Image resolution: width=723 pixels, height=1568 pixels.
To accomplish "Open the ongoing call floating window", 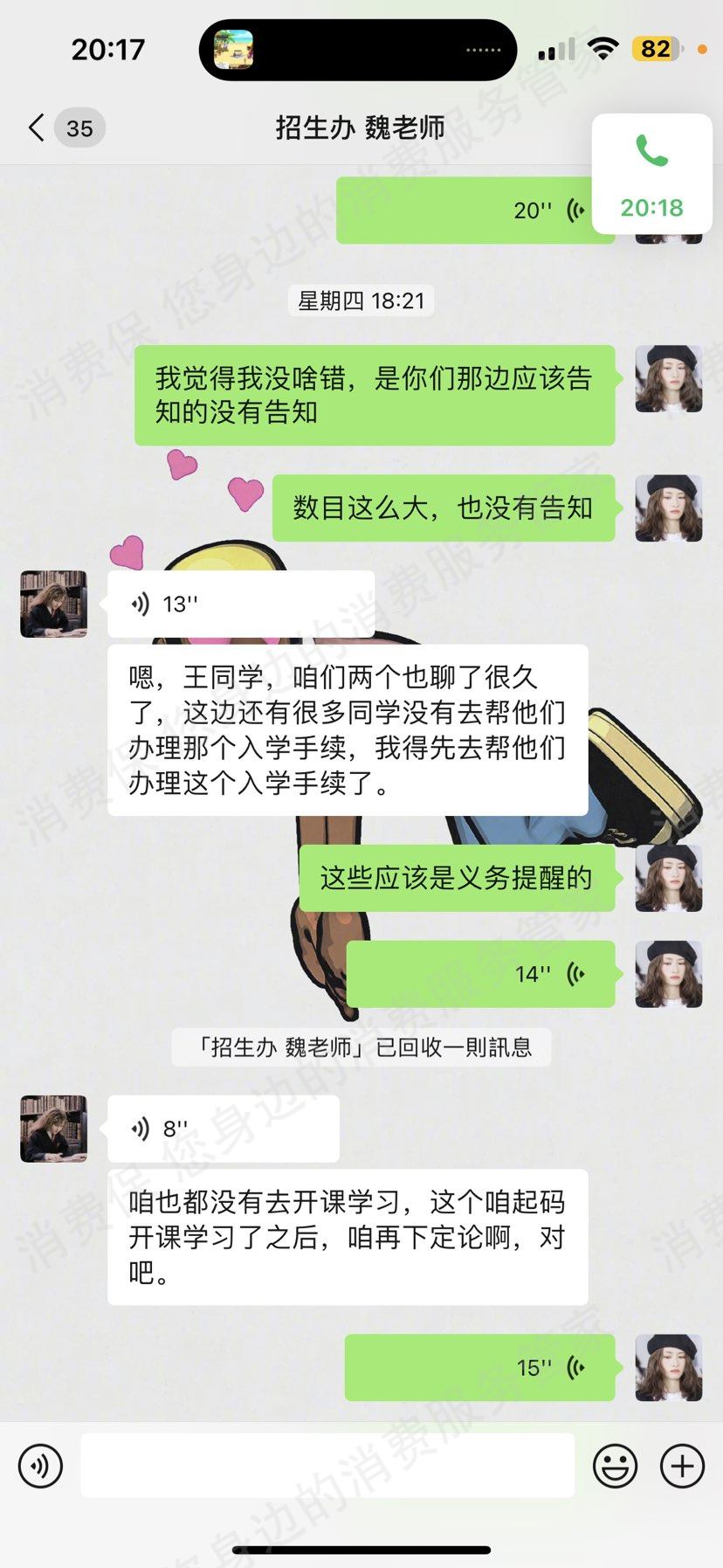I will 651,175.
